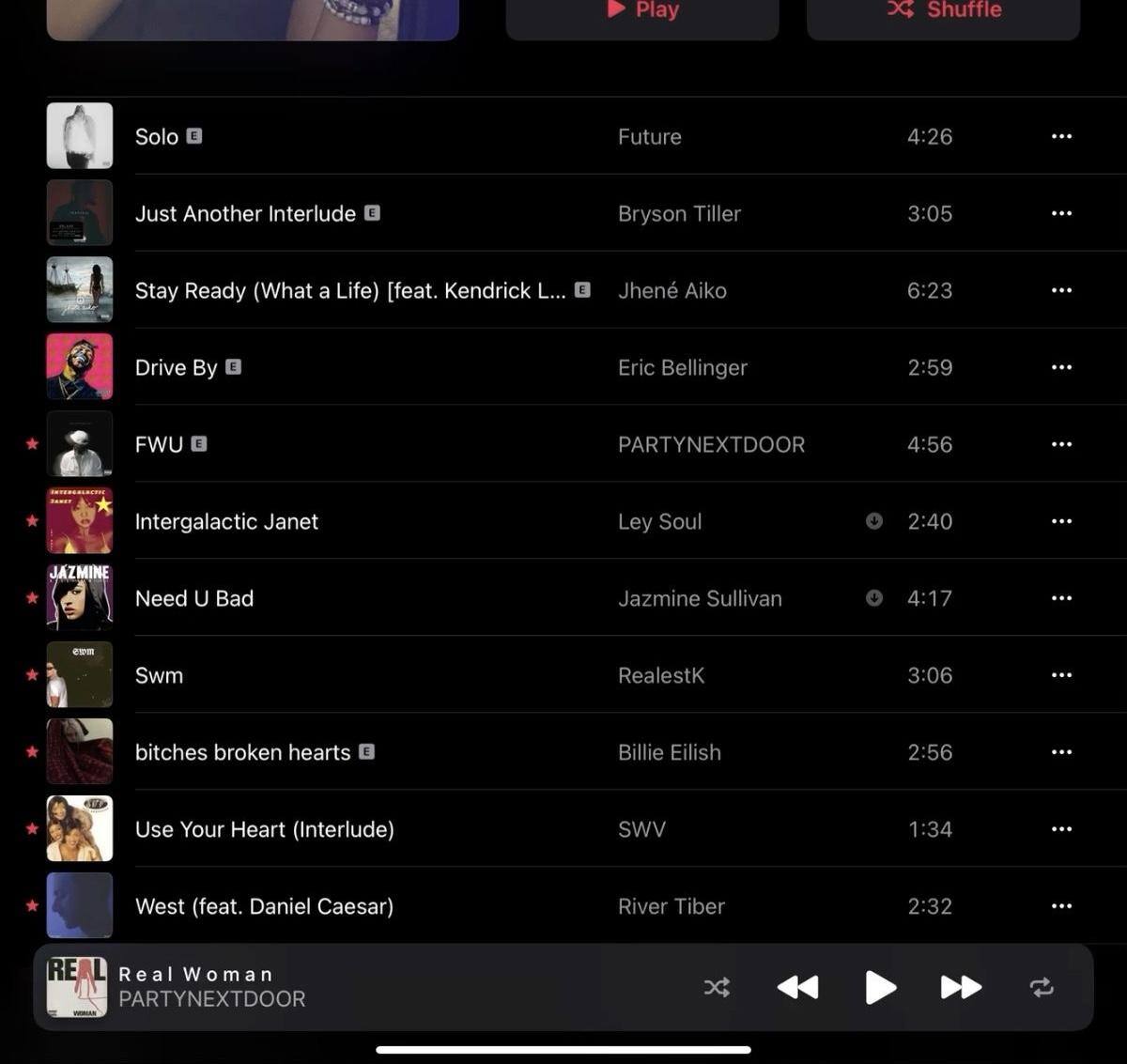The image size is (1127, 1064).
Task: Play Use Your Heart (Interlude) by SWV
Action: point(264,830)
